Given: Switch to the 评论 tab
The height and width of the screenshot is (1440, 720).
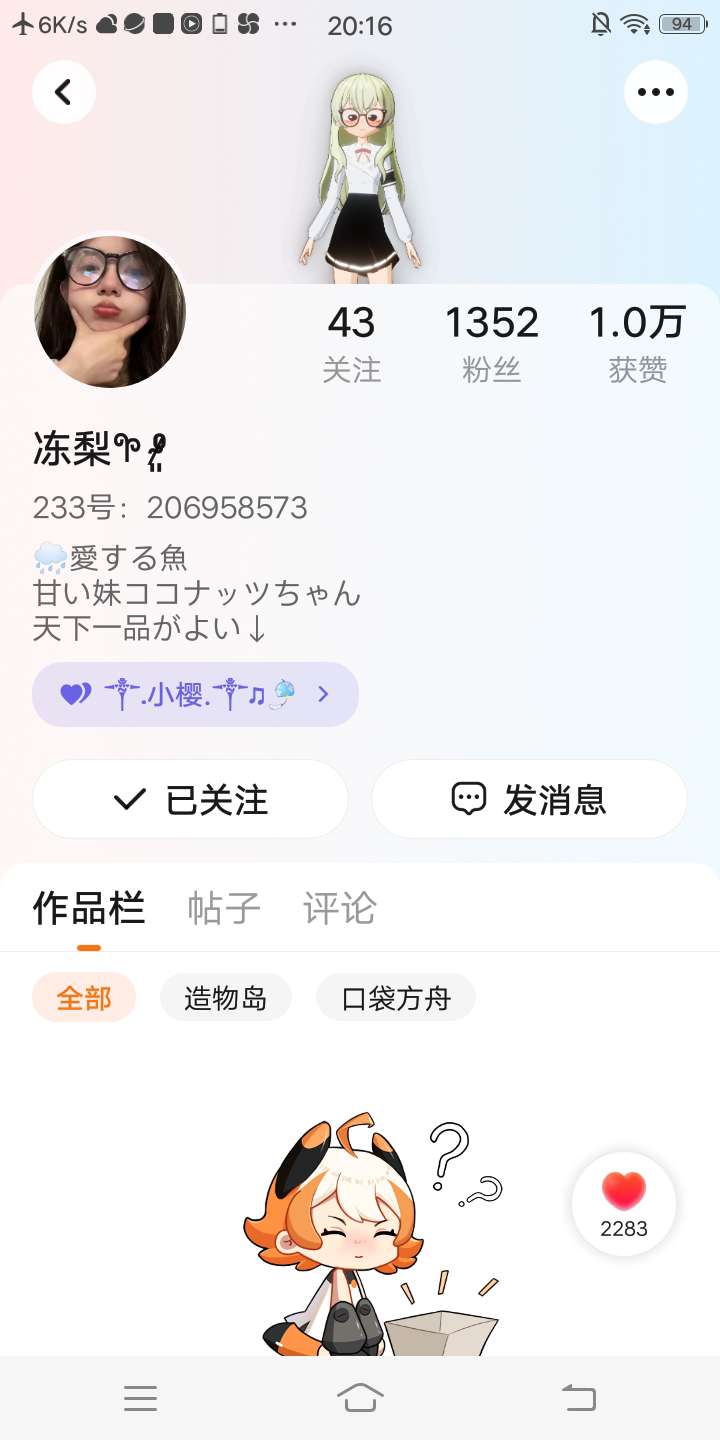Looking at the screenshot, I should 340,908.
